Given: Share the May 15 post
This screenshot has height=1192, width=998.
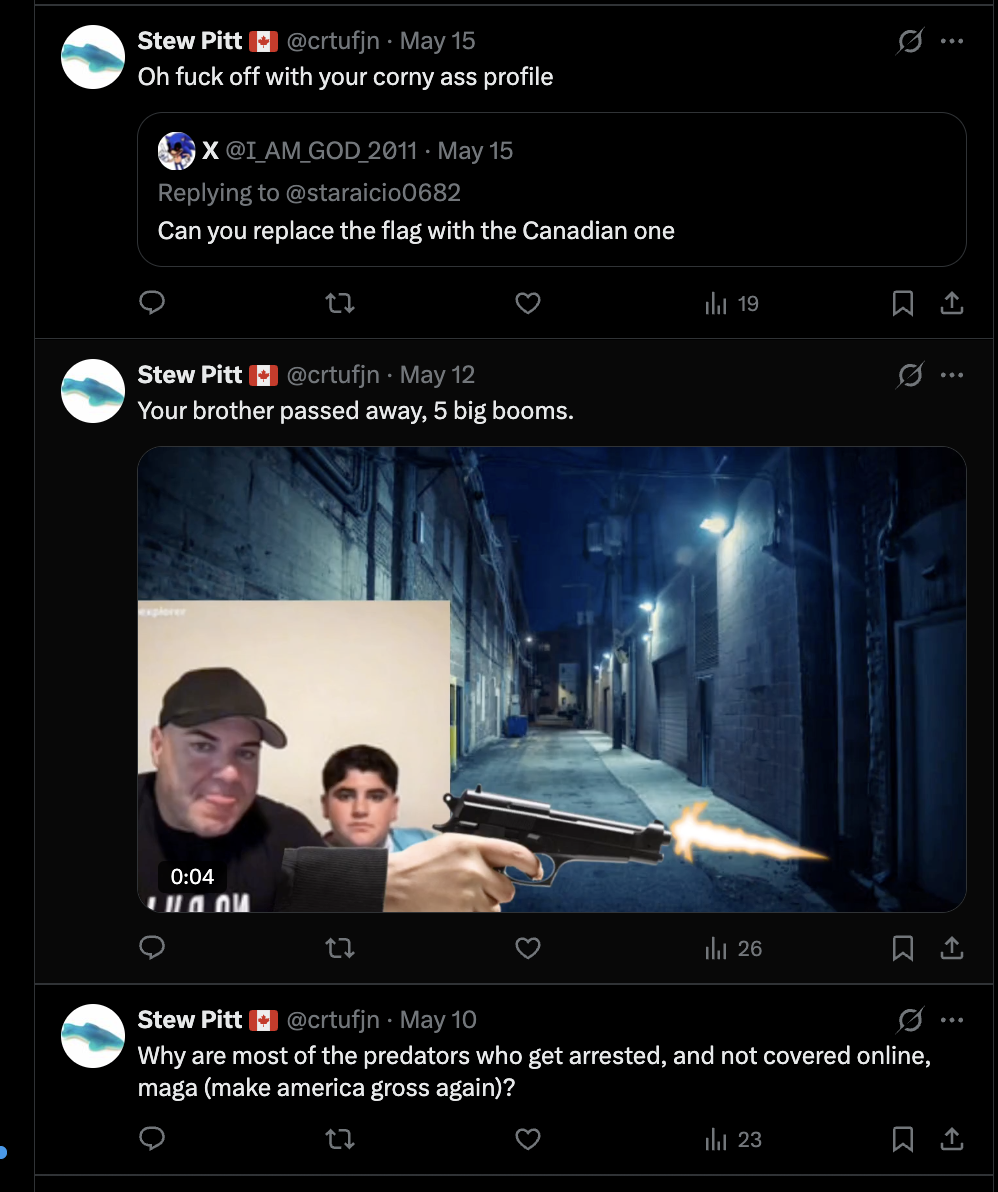Looking at the screenshot, I should click(952, 303).
